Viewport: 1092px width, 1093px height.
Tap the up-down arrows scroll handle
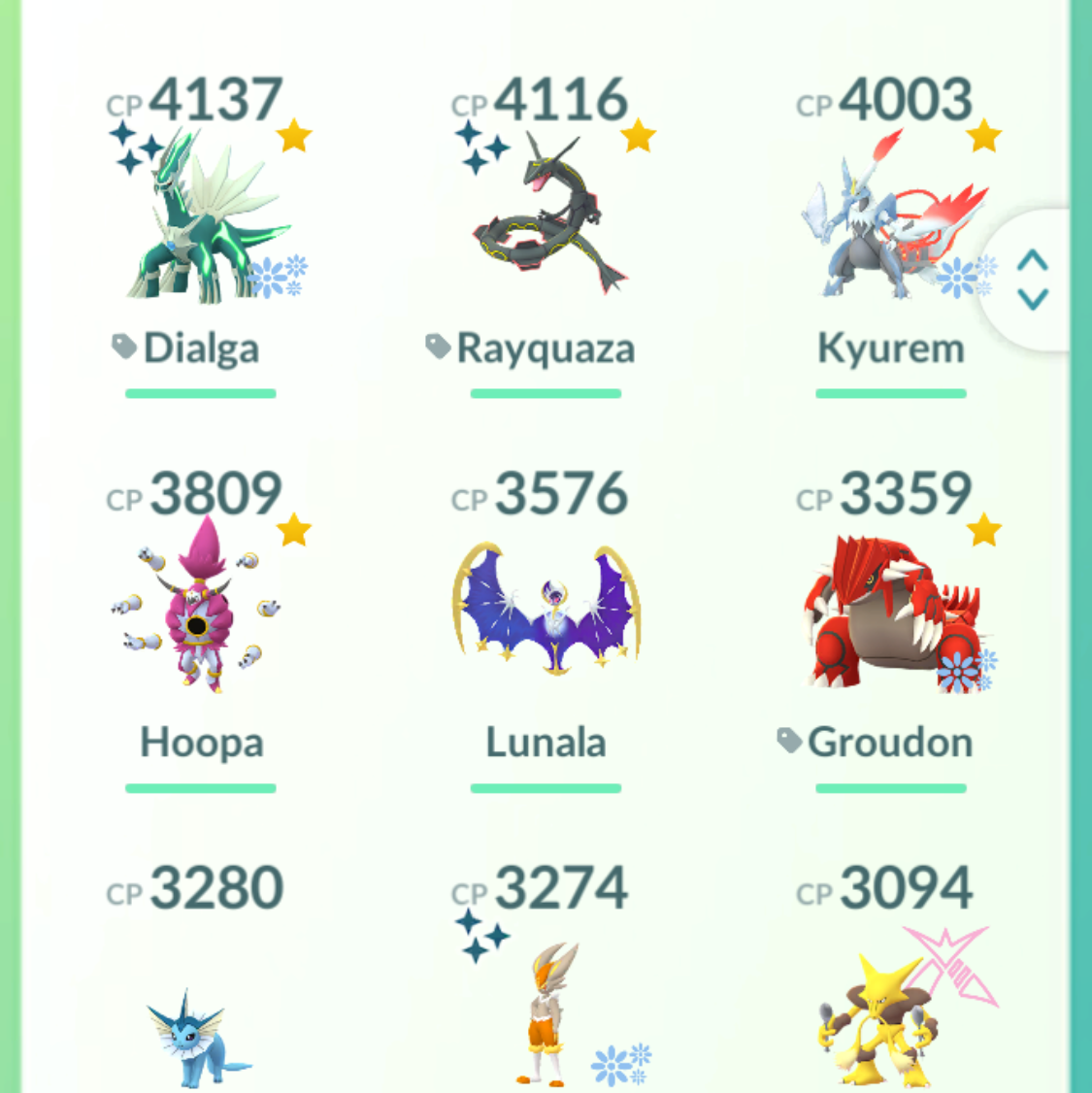1033,280
